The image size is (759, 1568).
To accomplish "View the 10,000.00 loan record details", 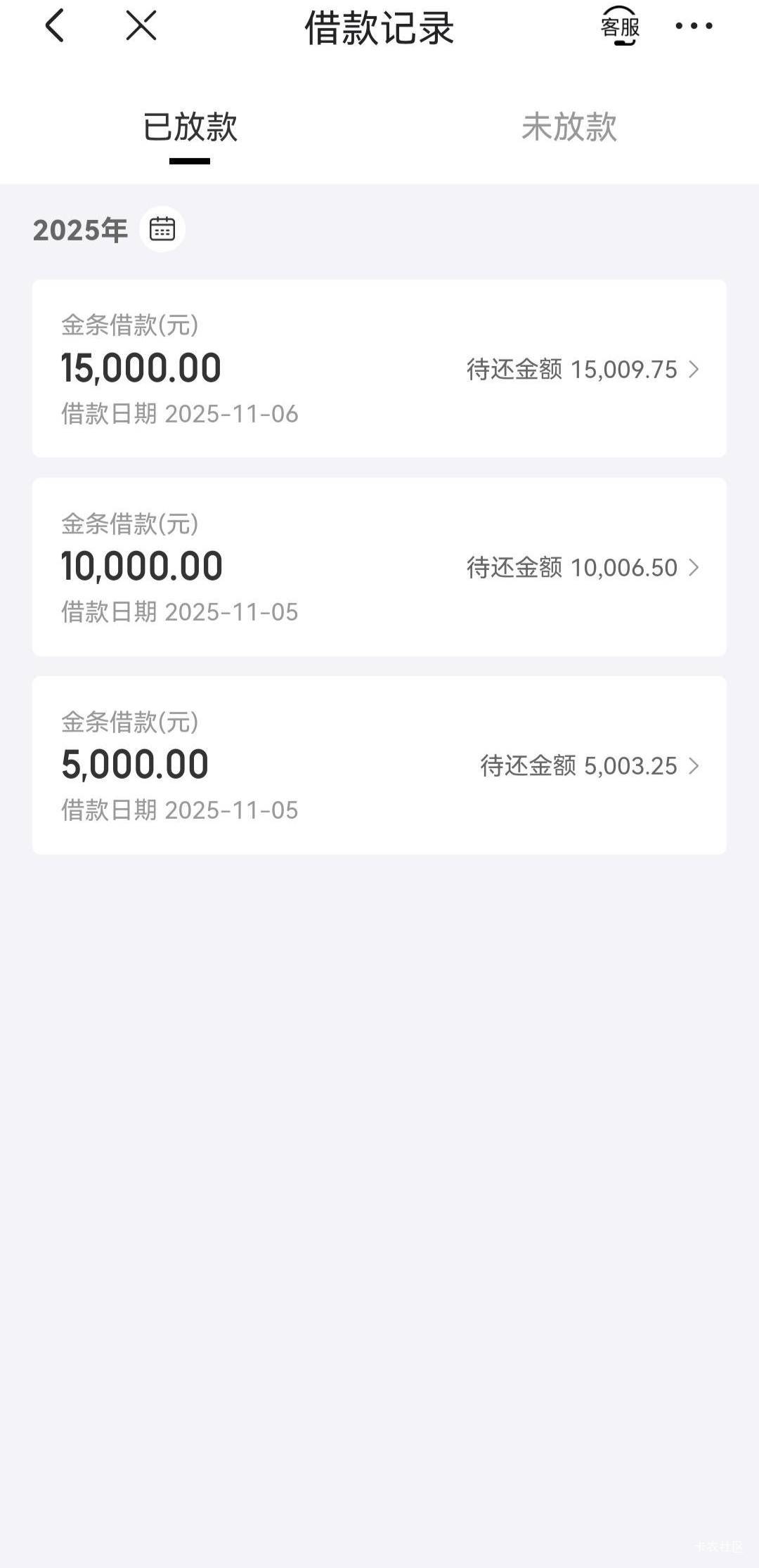I will pos(379,567).
